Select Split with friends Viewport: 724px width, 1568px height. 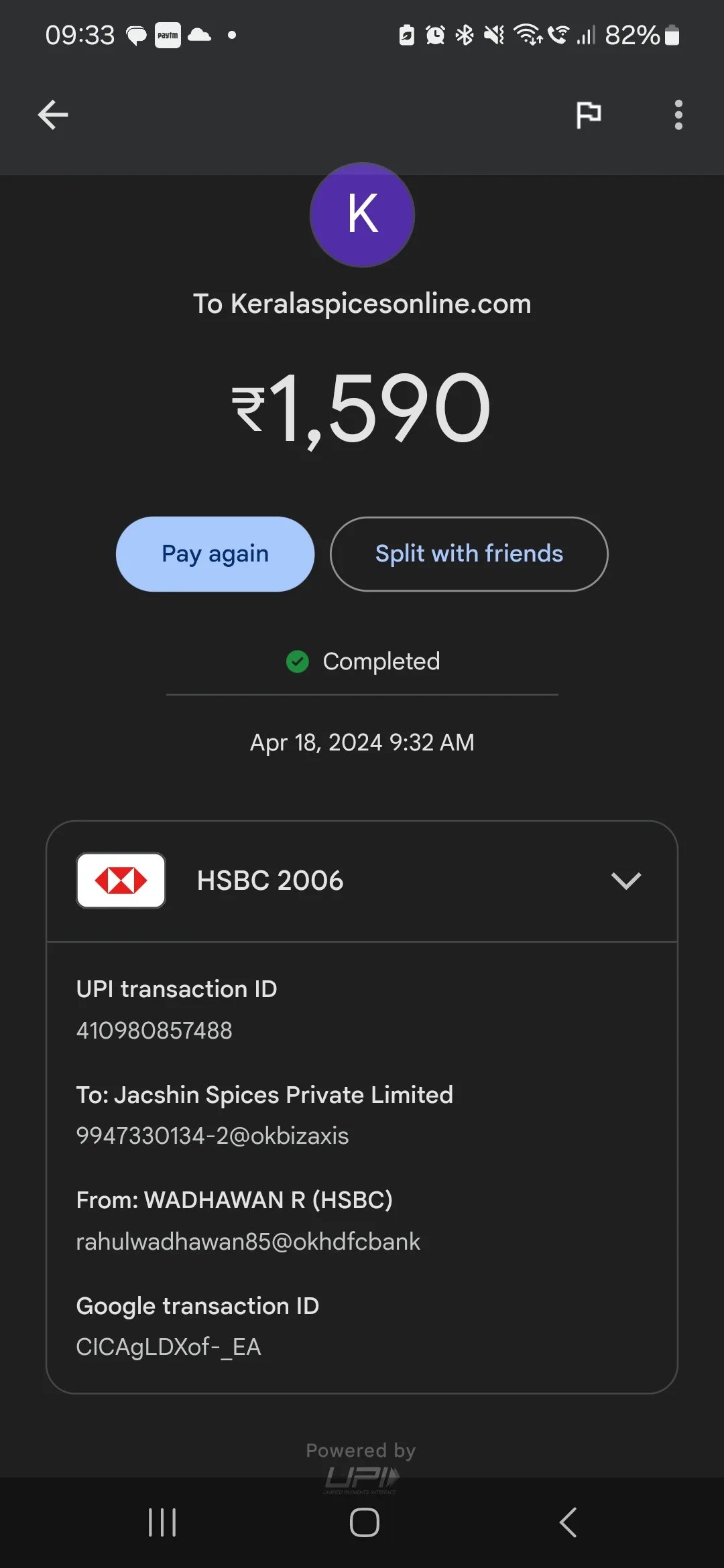(x=469, y=553)
